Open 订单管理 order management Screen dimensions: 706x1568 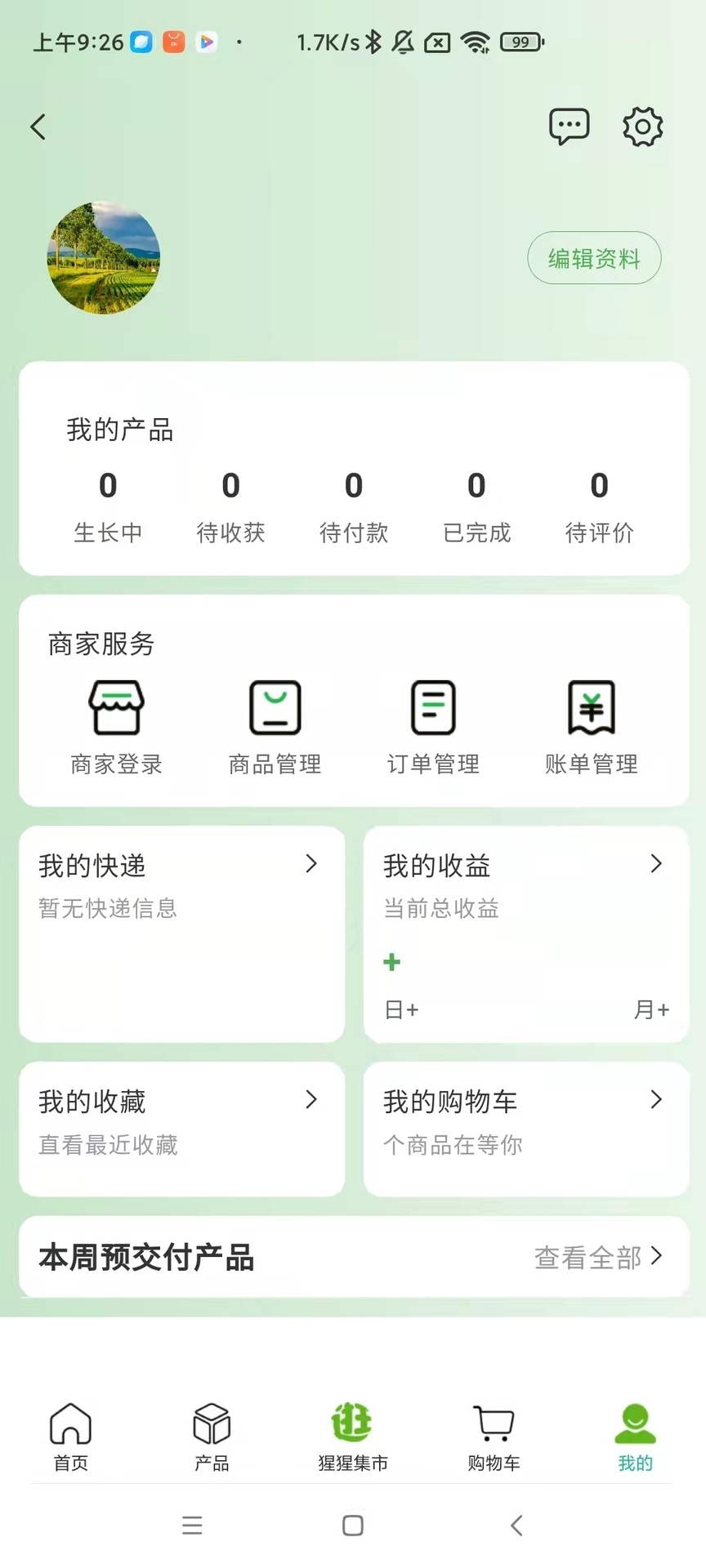tap(432, 719)
